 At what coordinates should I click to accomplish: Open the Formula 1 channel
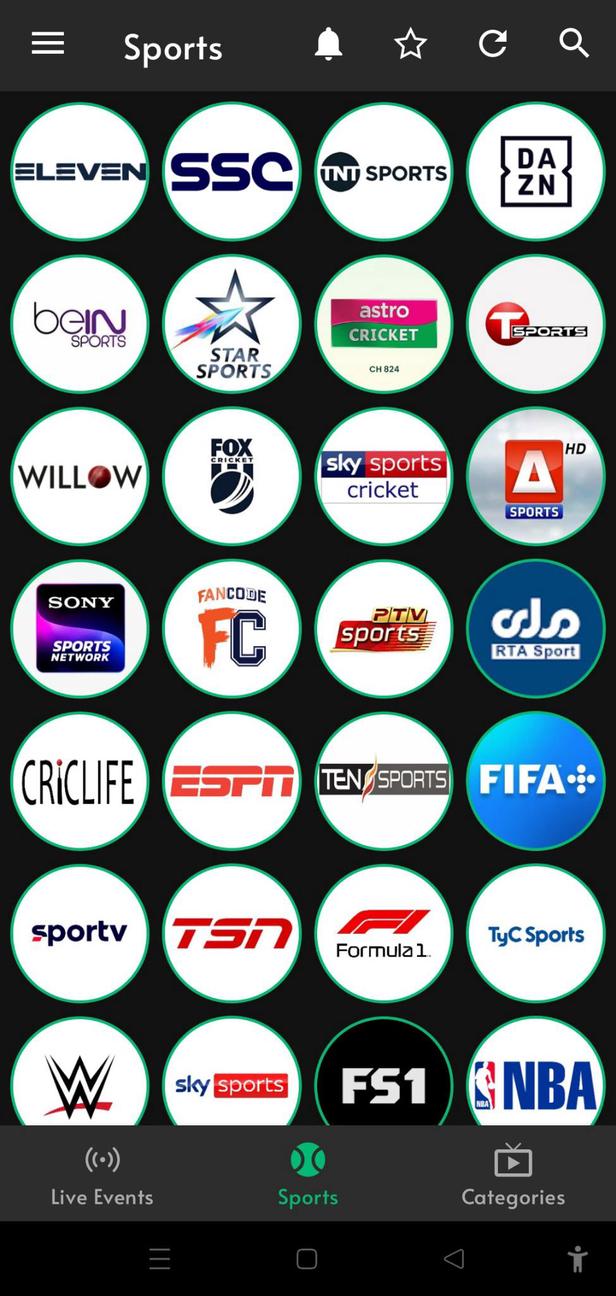click(384, 933)
